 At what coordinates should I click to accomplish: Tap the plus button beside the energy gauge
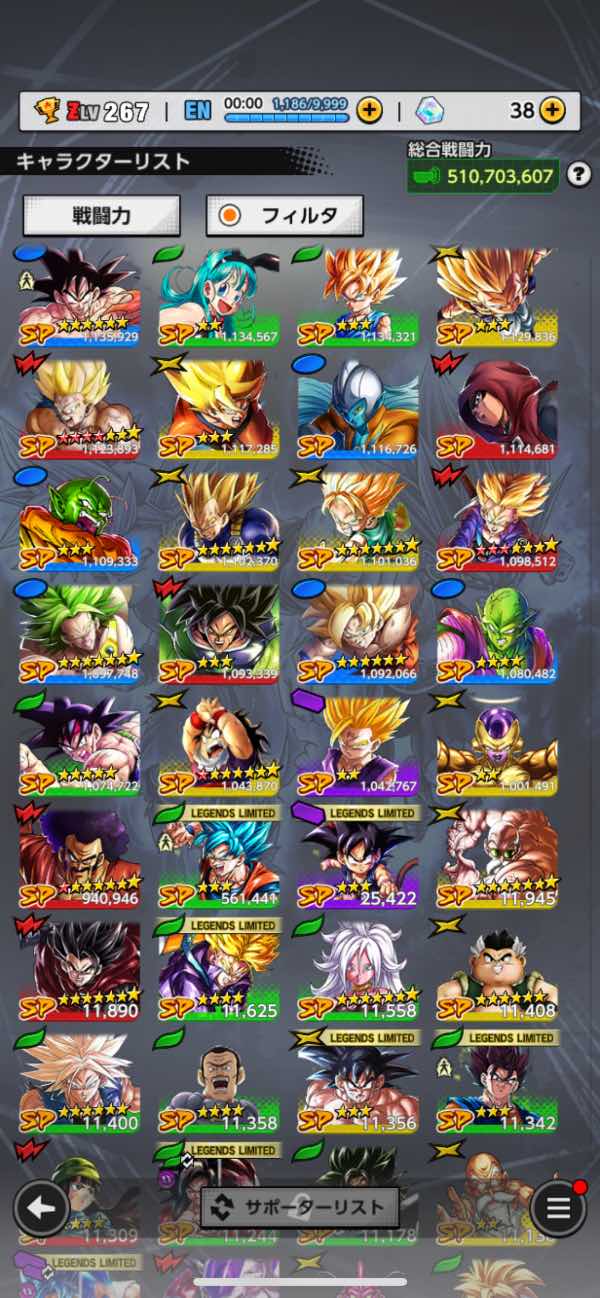click(x=369, y=110)
